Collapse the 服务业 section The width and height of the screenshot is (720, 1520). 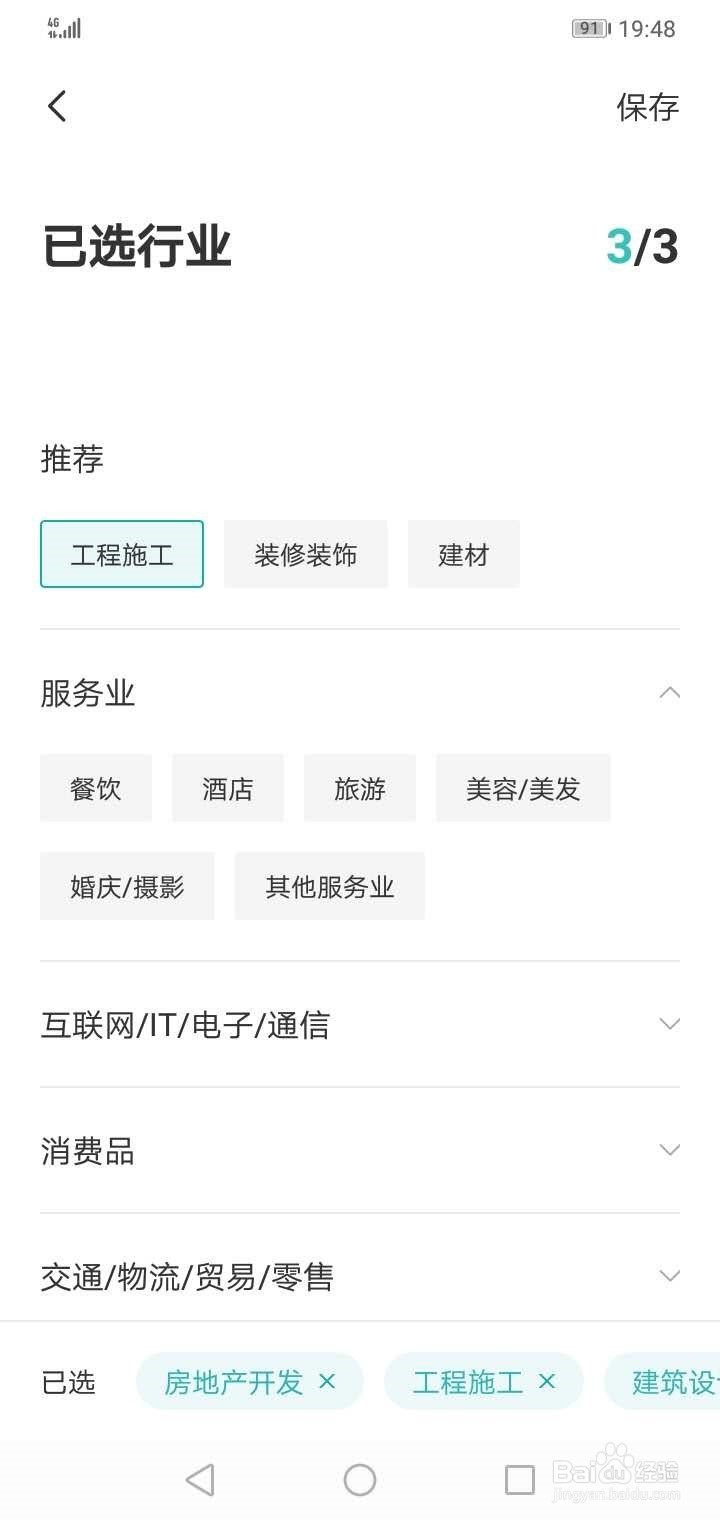tap(668, 691)
